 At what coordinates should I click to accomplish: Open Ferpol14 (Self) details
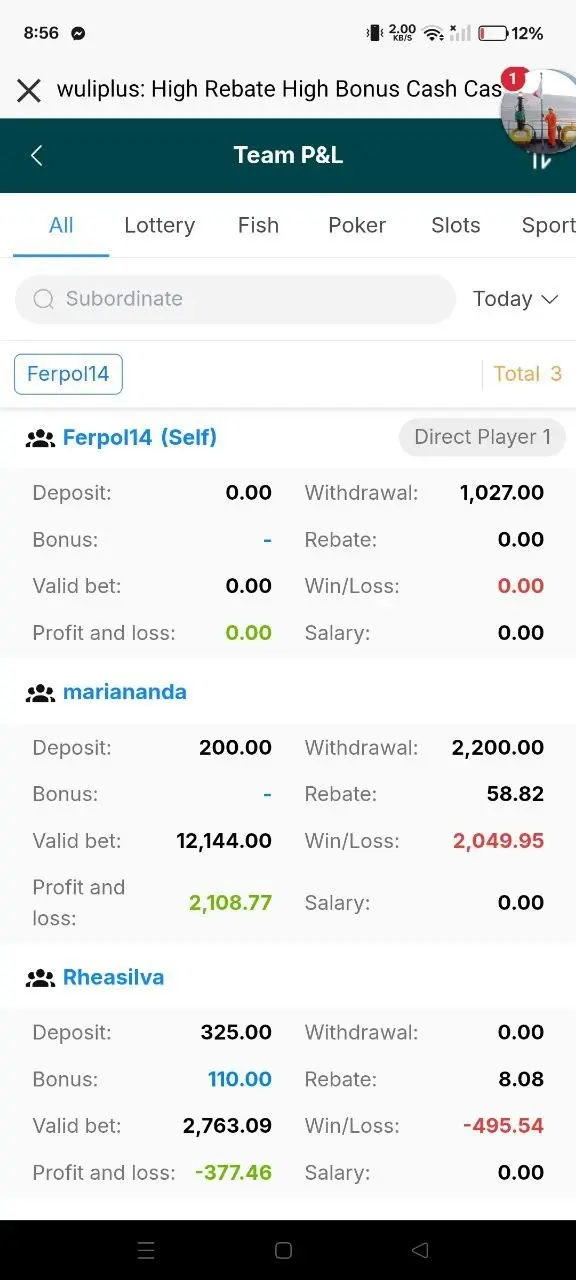[140, 437]
